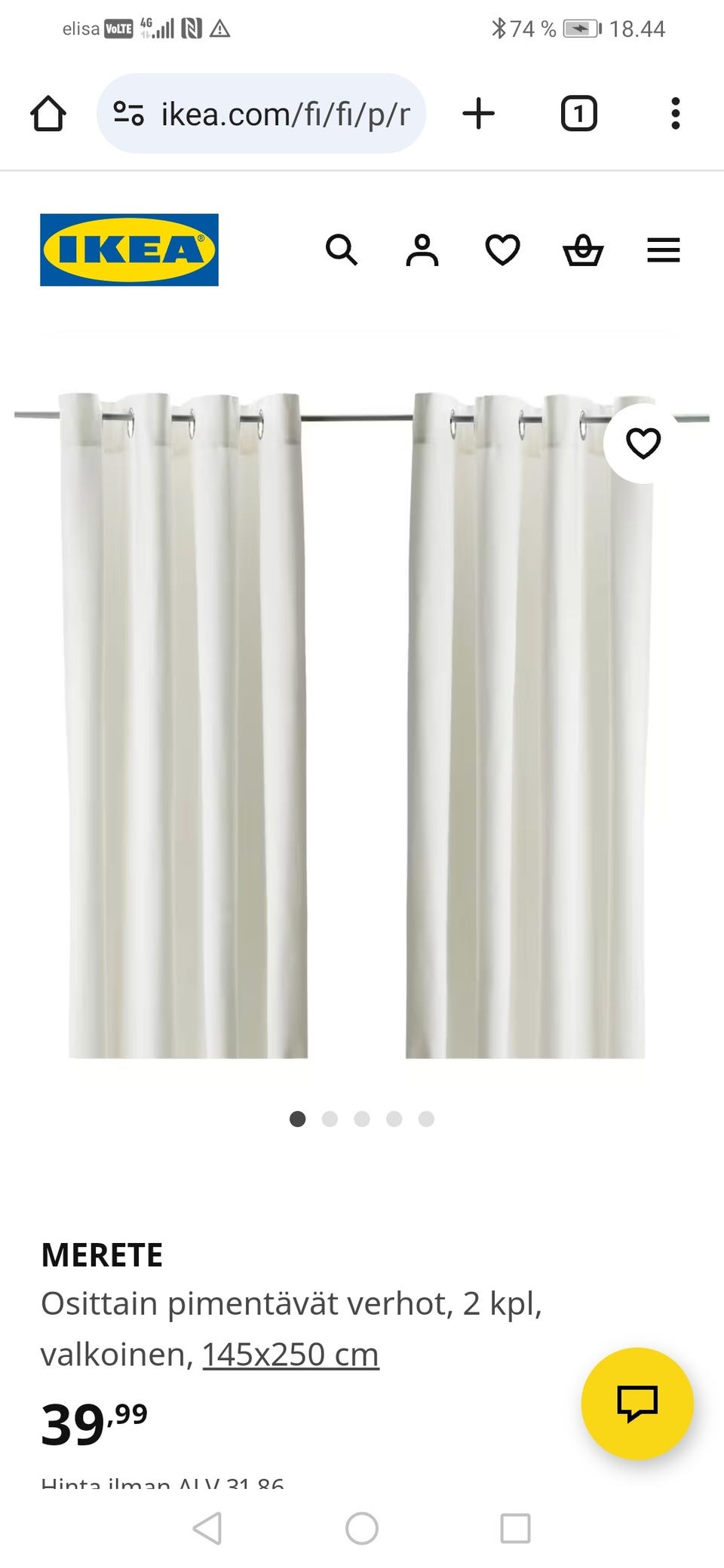Add MERETE curtains to favourites
The width and height of the screenshot is (724, 1568).
(x=643, y=443)
